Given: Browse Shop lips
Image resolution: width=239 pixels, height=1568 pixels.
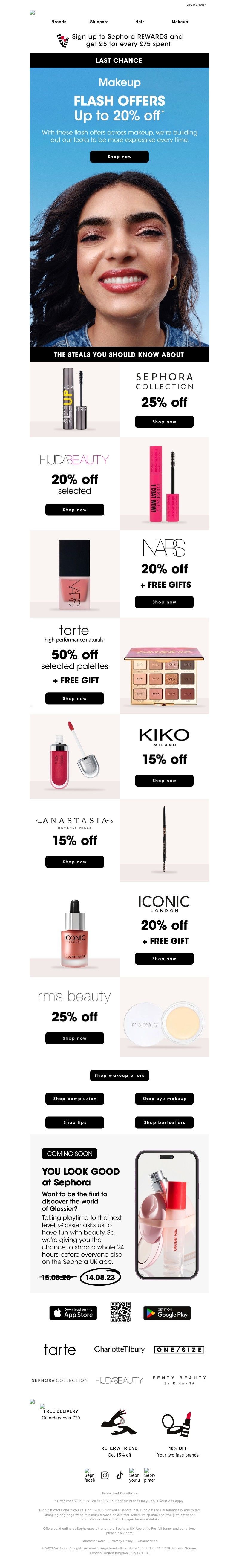Looking at the screenshot, I should pos(74,1122).
